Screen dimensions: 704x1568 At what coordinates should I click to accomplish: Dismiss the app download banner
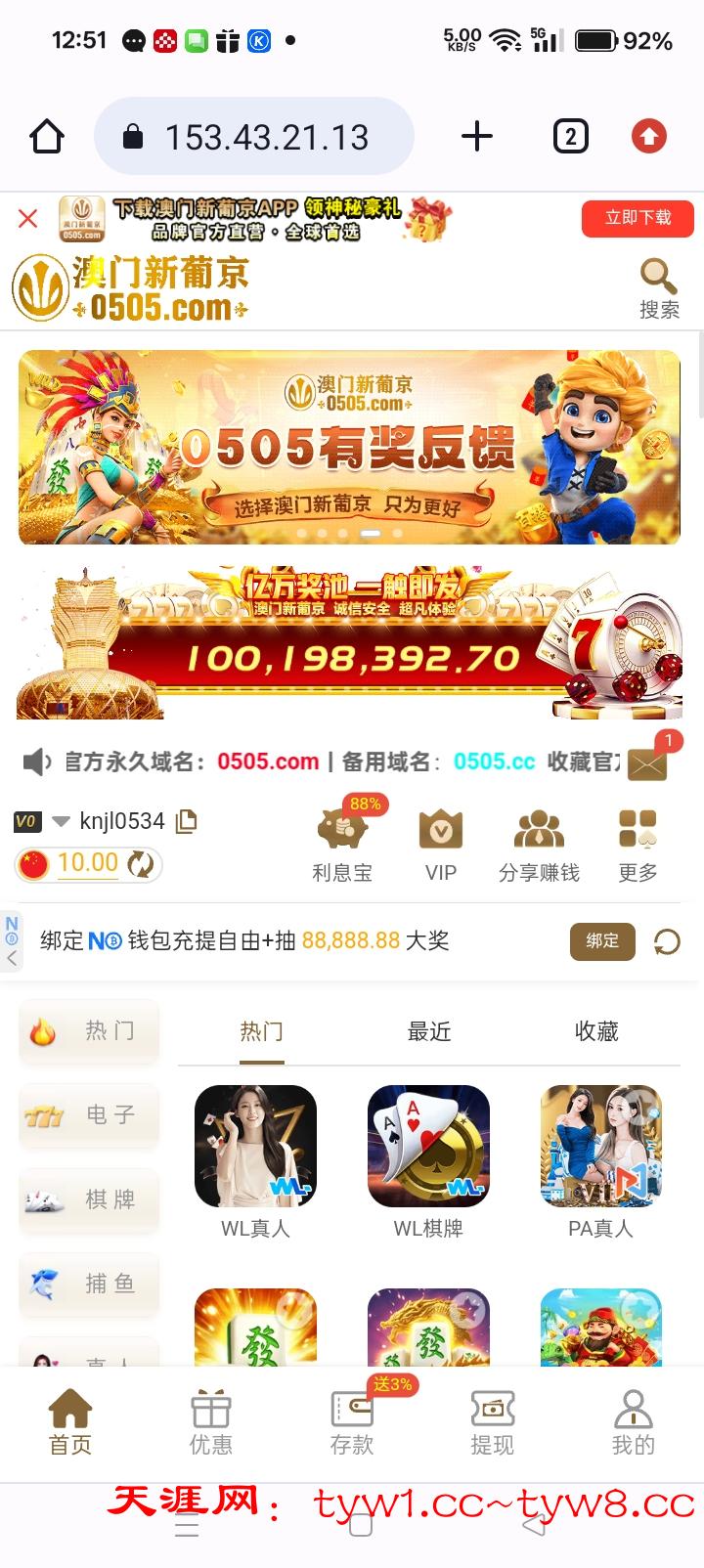pos(28,218)
